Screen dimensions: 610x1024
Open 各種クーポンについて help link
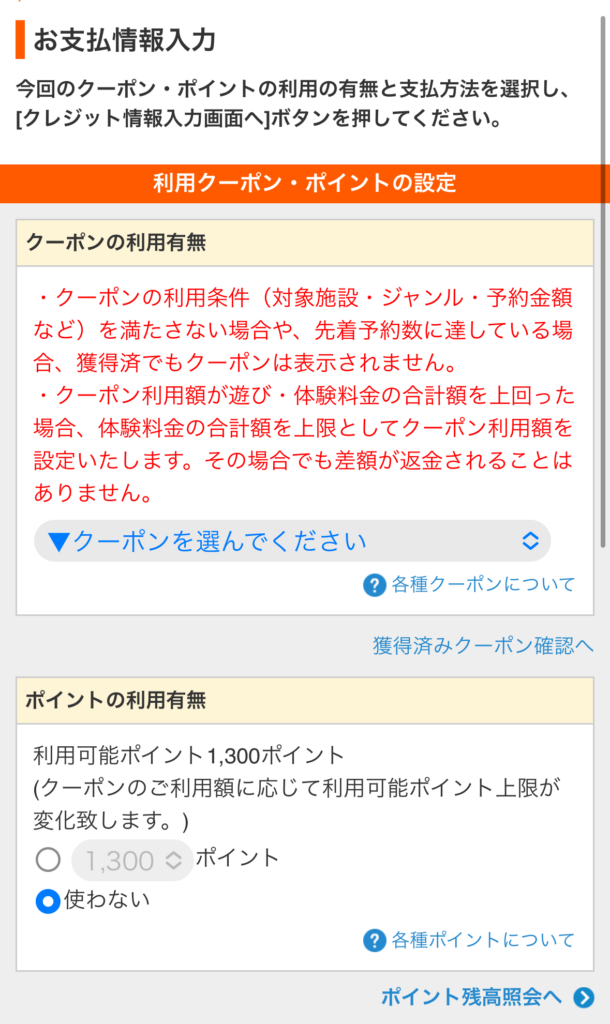(x=469, y=585)
